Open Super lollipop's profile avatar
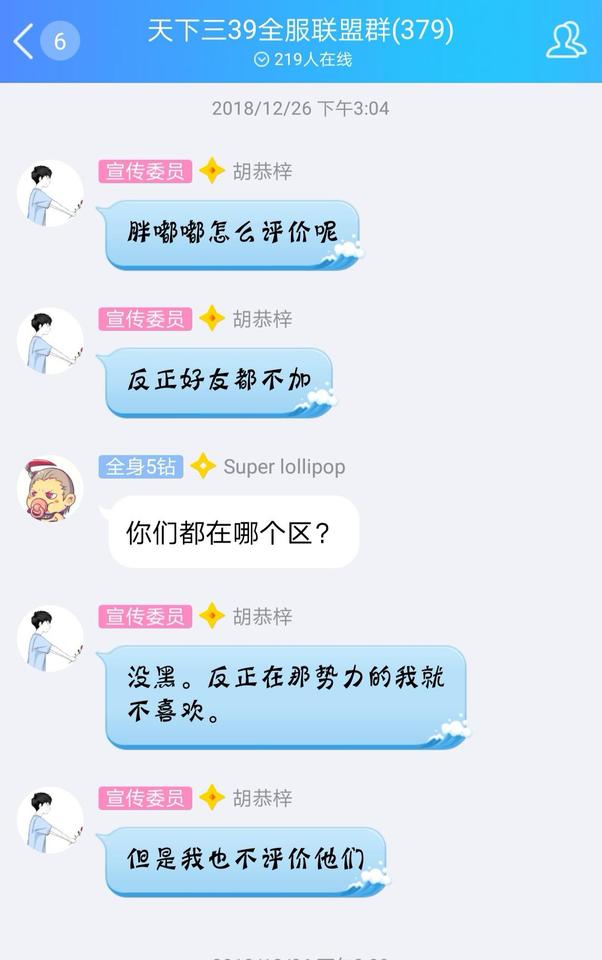Viewport: 602px width, 960px height. 50,487
